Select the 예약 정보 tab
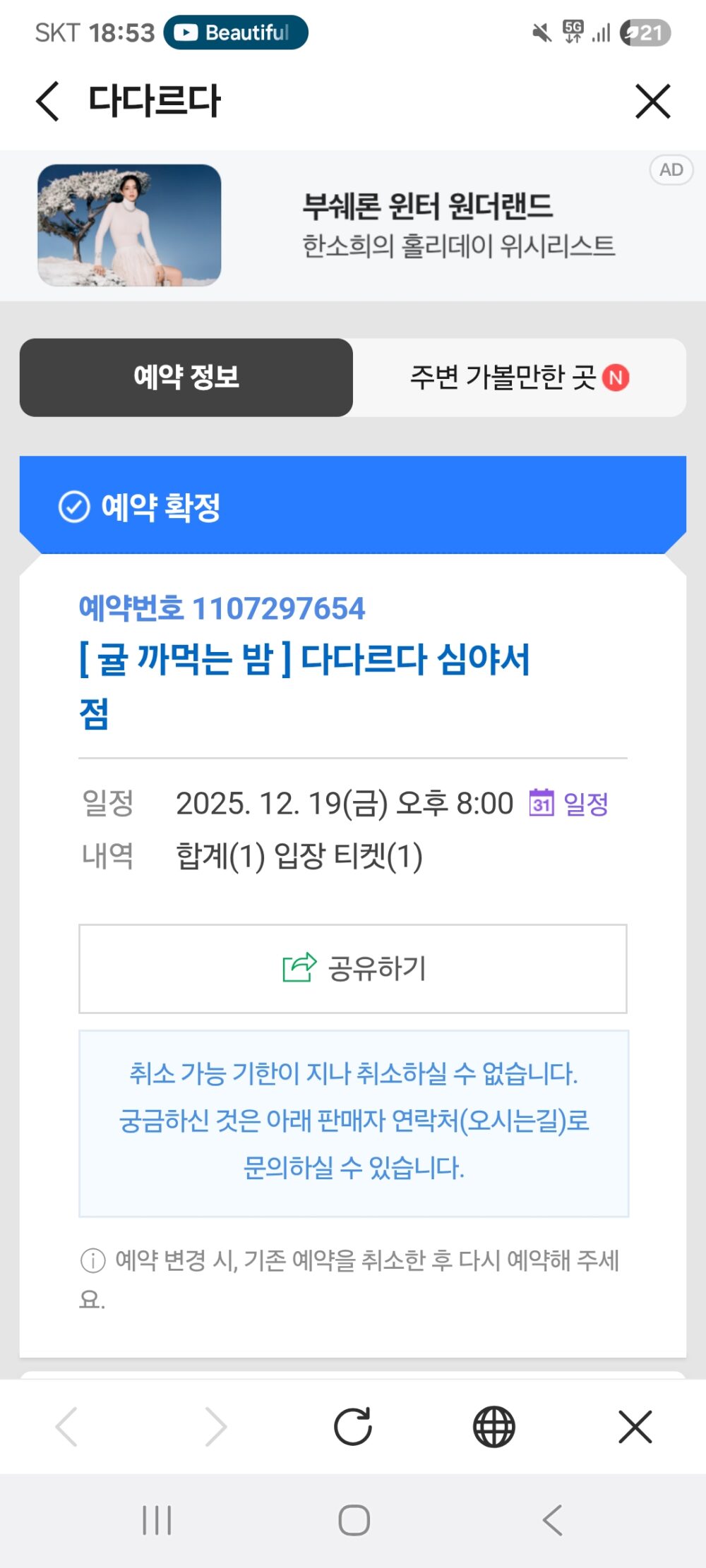The image size is (706, 1568). [x=186, y=378]
